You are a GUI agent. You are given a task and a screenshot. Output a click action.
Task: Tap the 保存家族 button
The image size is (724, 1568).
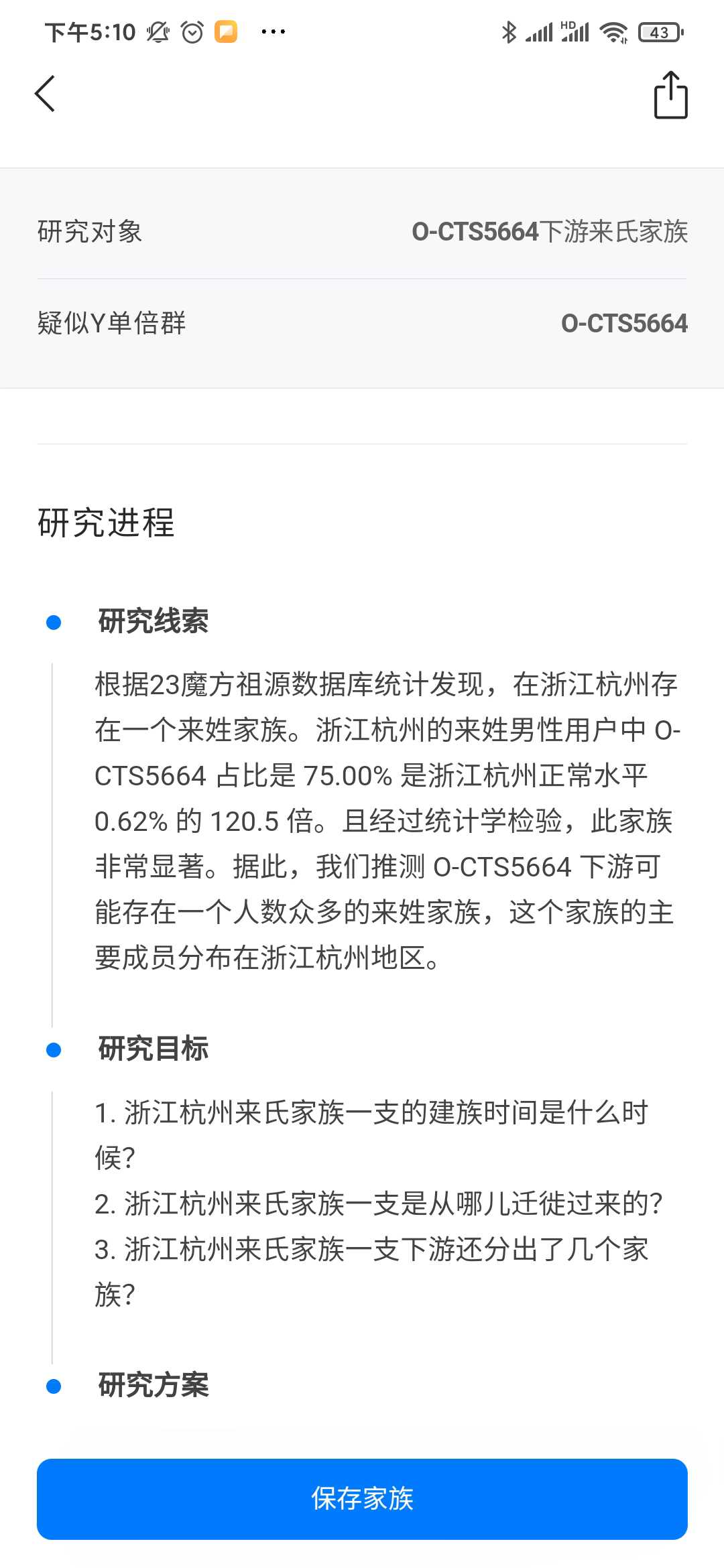pos(362,1499)
